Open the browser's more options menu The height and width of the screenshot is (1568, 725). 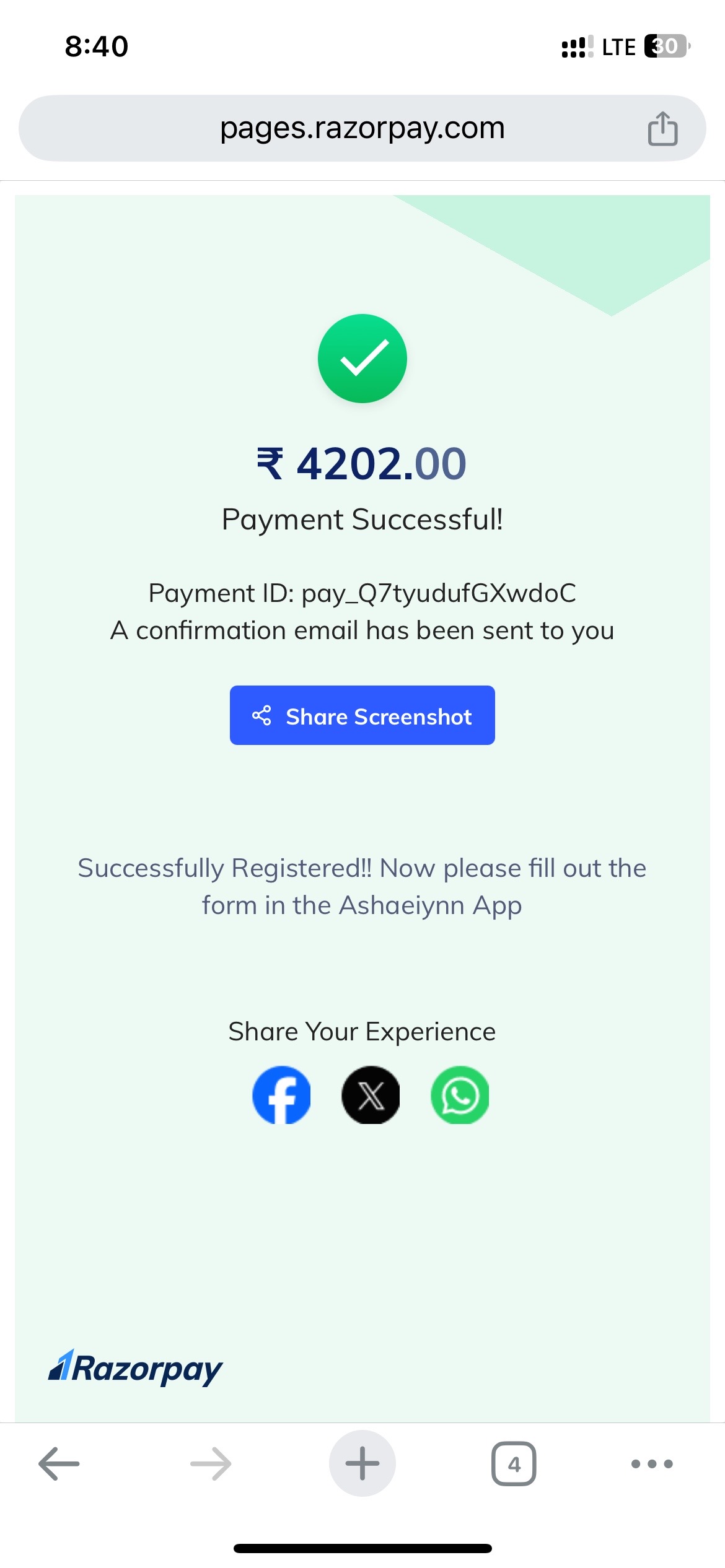652,1464
